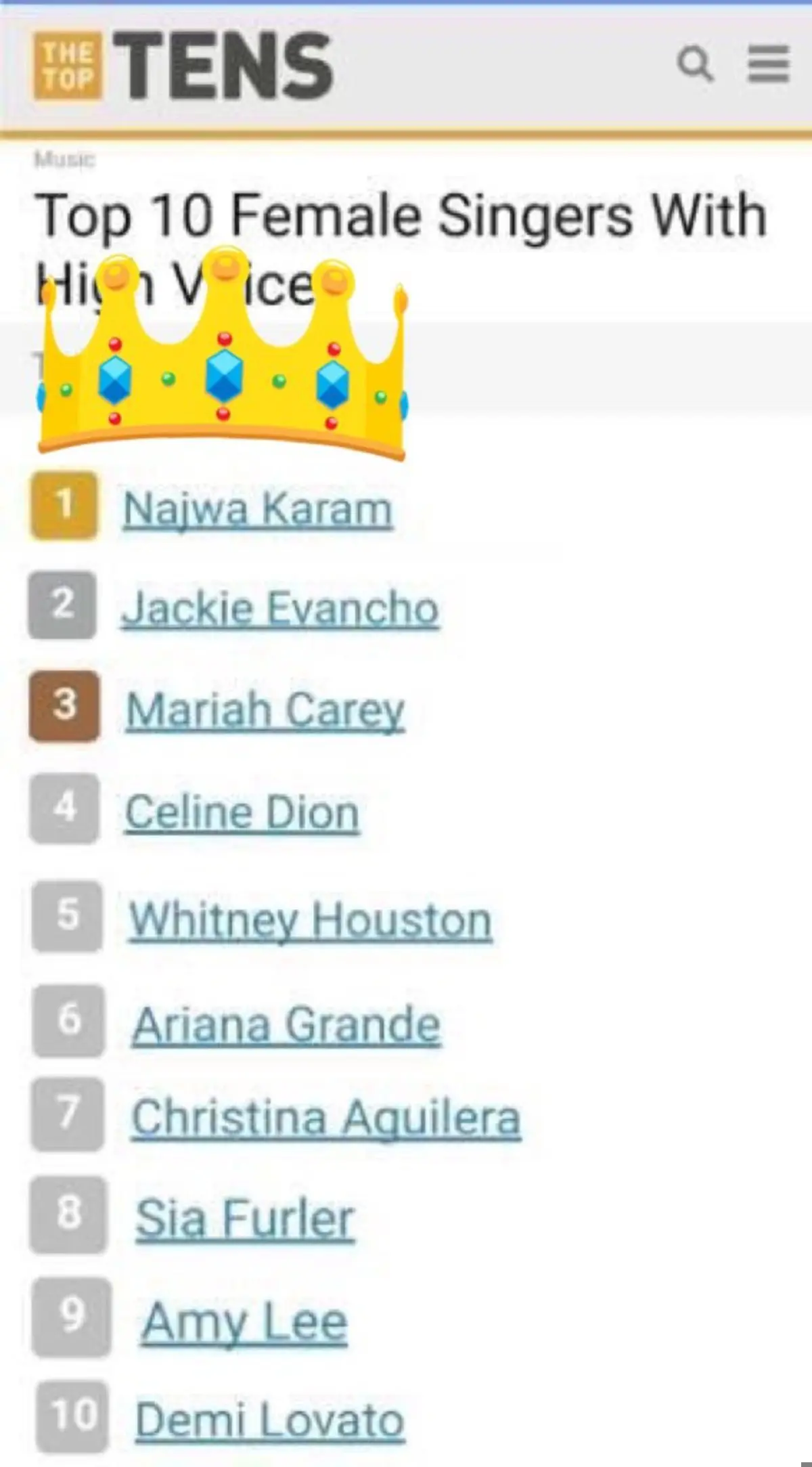The width and height of the screenshot is (812, 1467).
Task: Go to TheTopTens home via logo
Action: (x=183, y=66)
